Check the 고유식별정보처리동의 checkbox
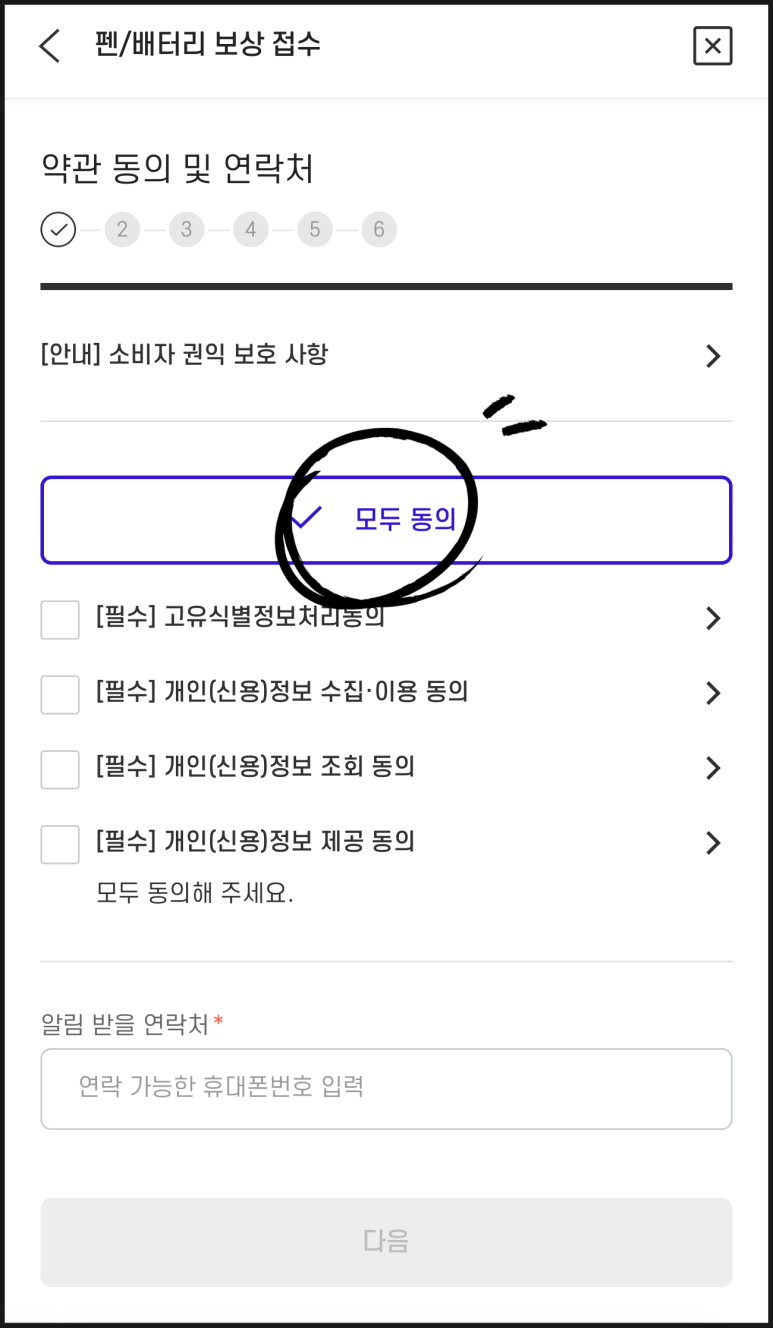The width and height of the screenshot is (773, 1328). pyautogui.click(x=60, y=619)
